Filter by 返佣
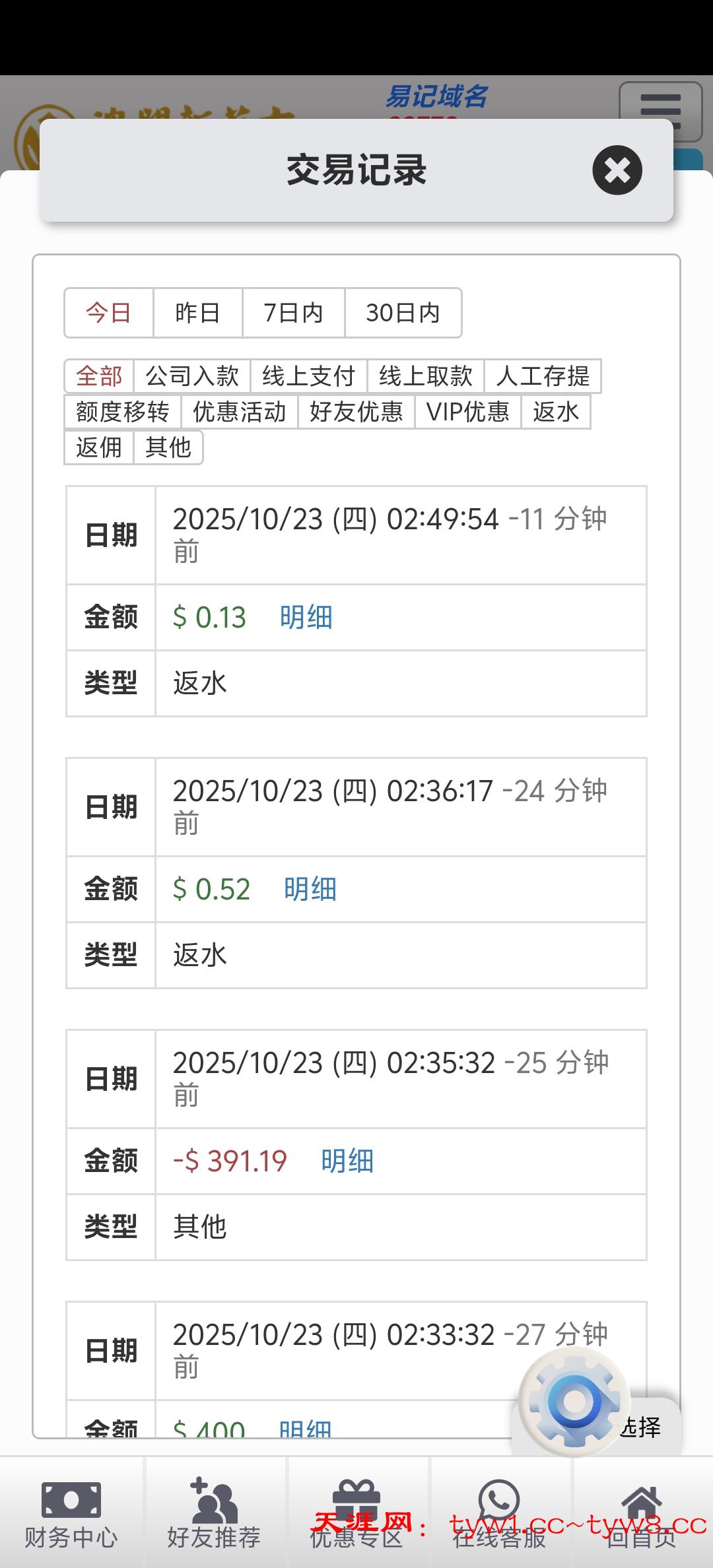The height and width of the screenshot is (1568, 713). [99, 447]
